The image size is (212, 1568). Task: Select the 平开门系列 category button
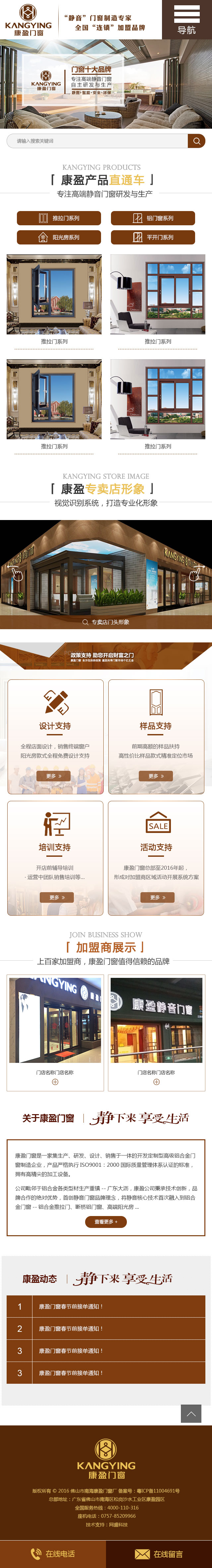(x=153, y=238)
